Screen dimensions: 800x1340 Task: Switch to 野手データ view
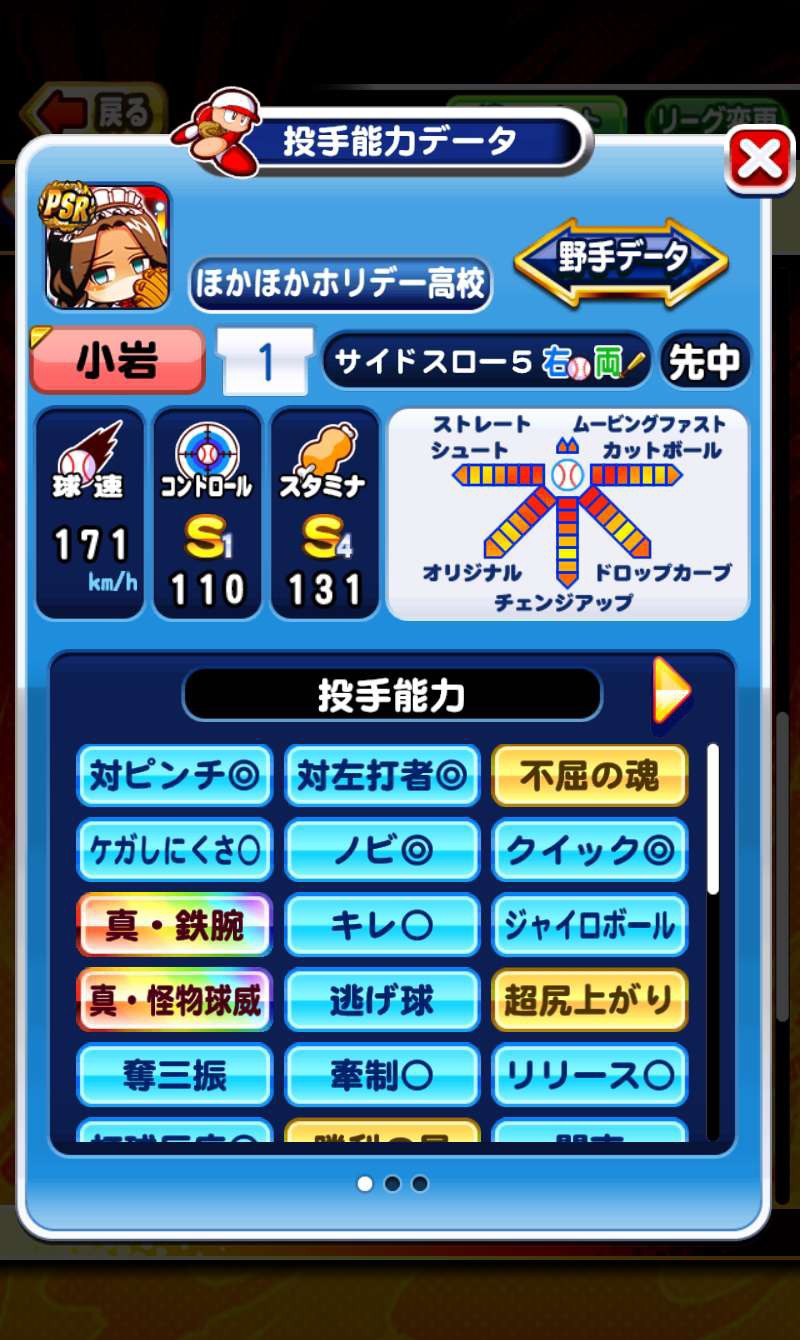tap(621, 259)
